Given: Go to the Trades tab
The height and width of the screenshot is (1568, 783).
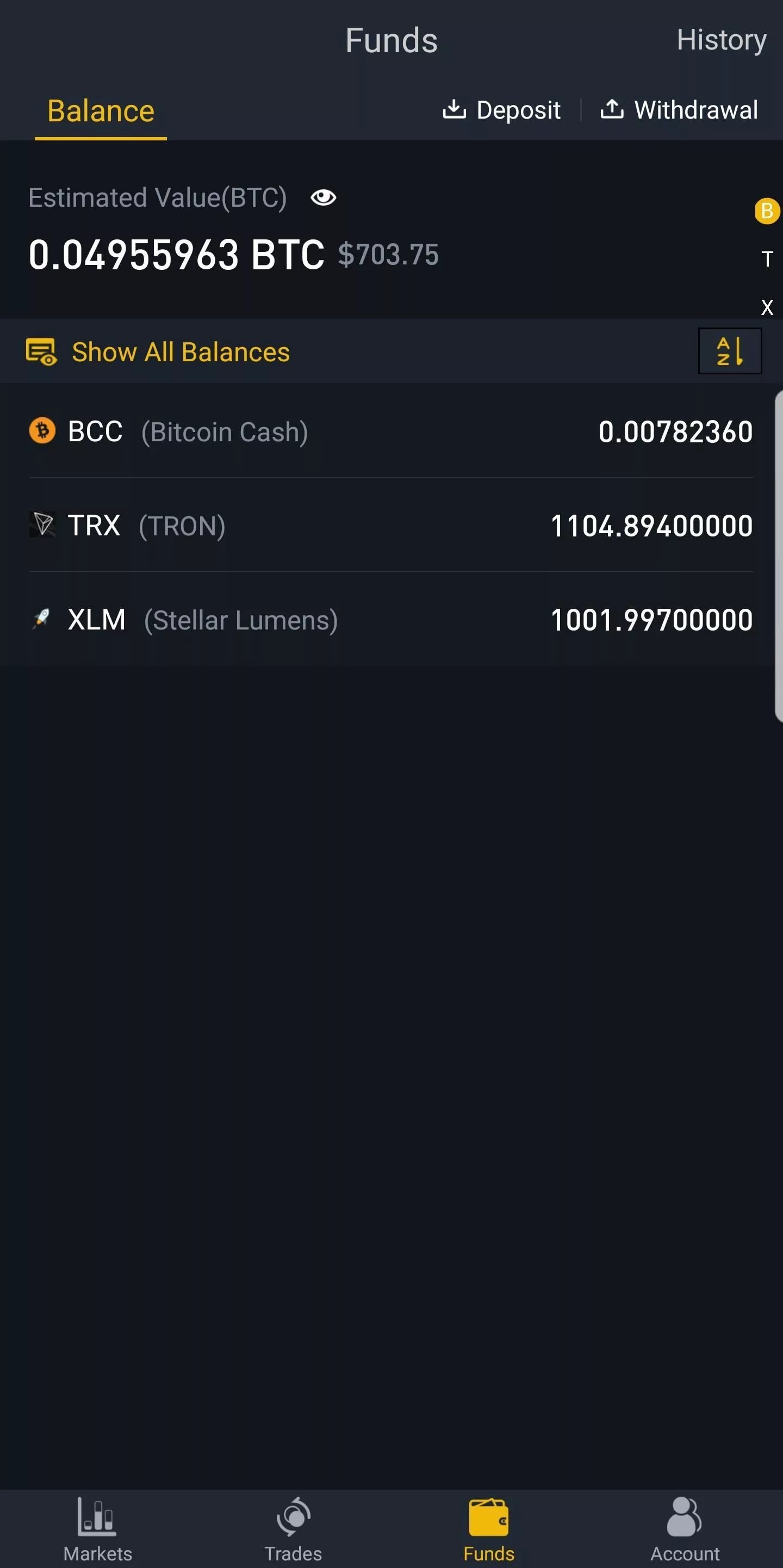Looking at the screenshot, I should (x=293, y=1529).
